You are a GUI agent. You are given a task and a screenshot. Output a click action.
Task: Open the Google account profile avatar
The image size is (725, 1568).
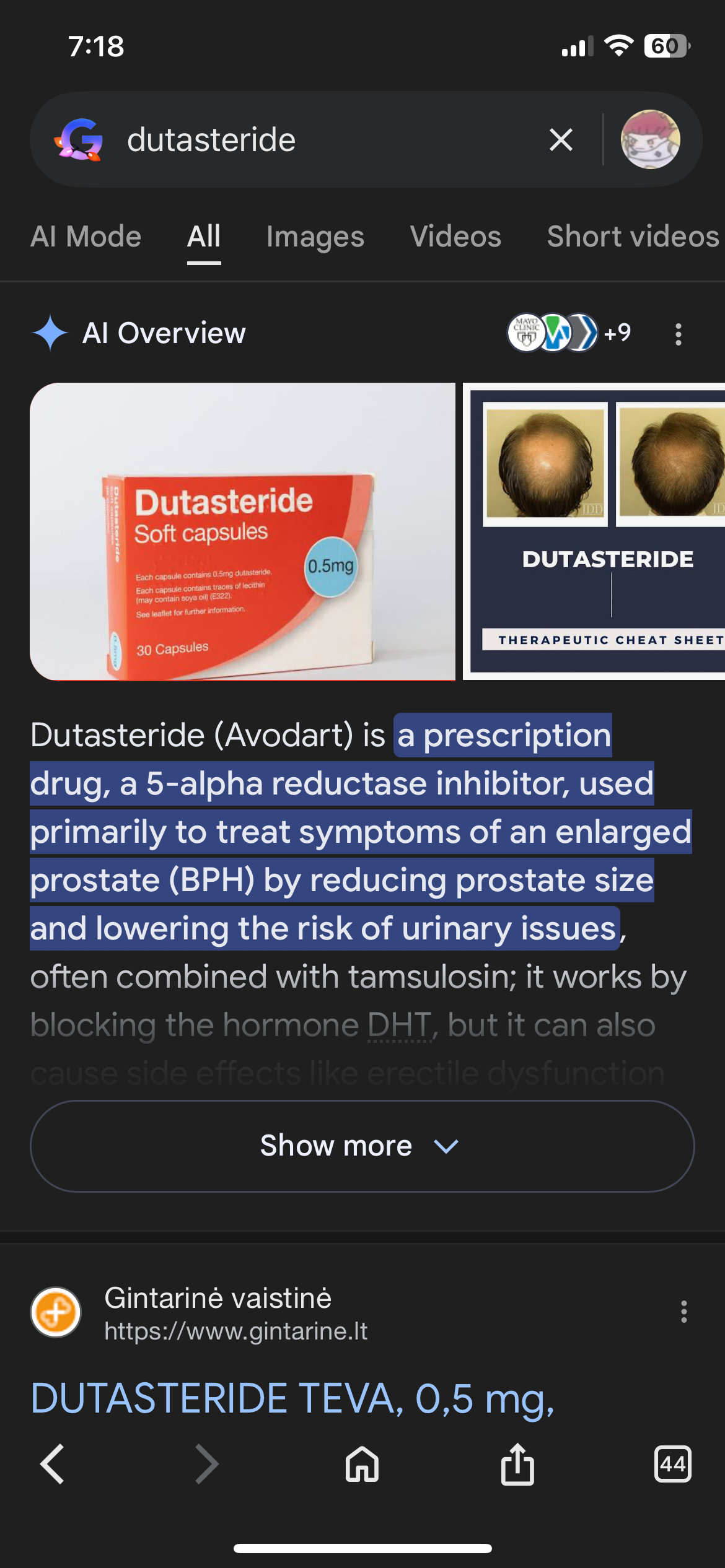650,140
